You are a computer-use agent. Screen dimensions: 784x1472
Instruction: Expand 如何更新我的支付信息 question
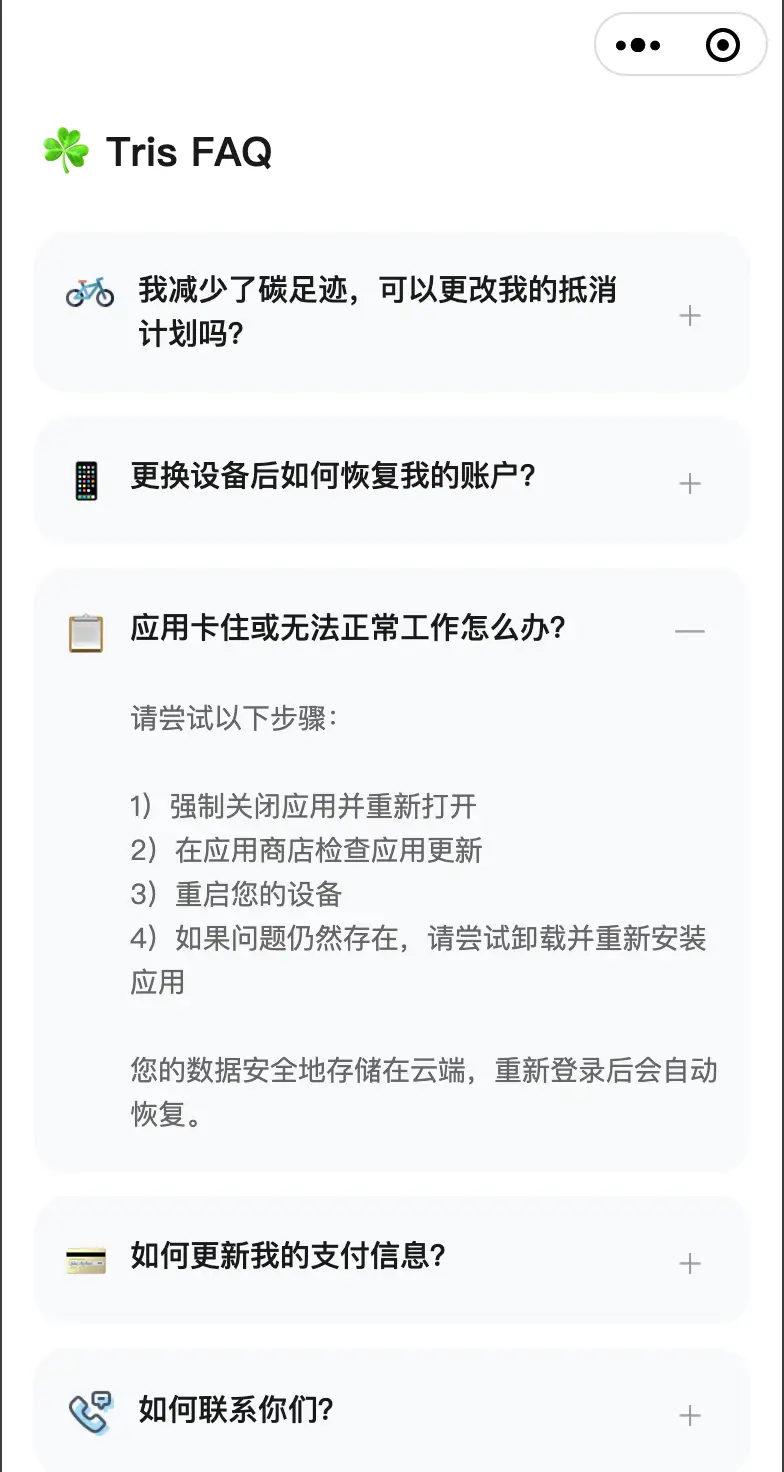[x=689, y=1263]
